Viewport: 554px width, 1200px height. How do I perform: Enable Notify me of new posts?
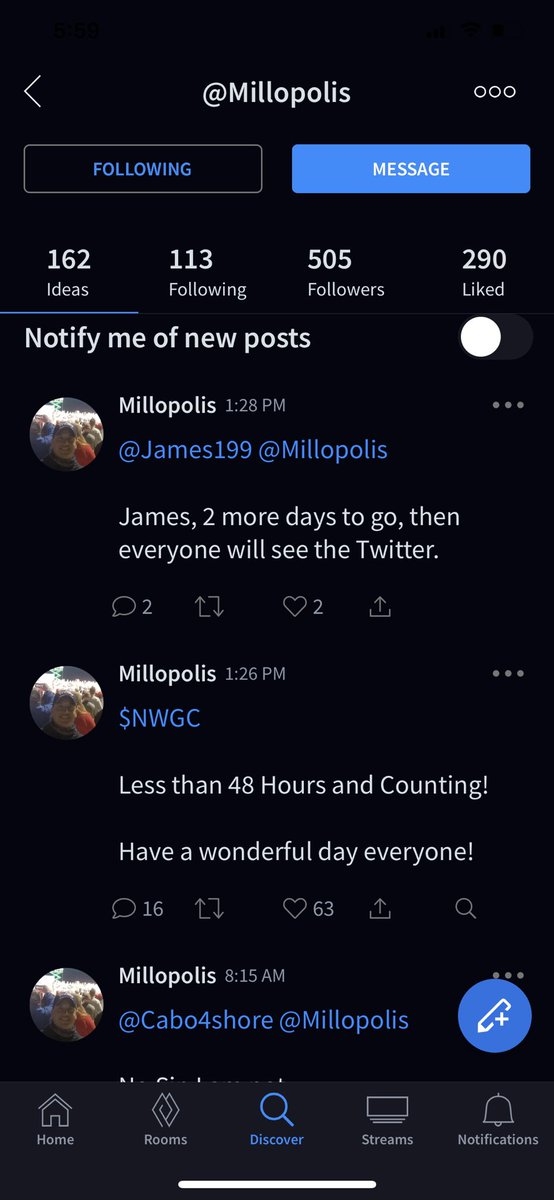tap(496, 338)
